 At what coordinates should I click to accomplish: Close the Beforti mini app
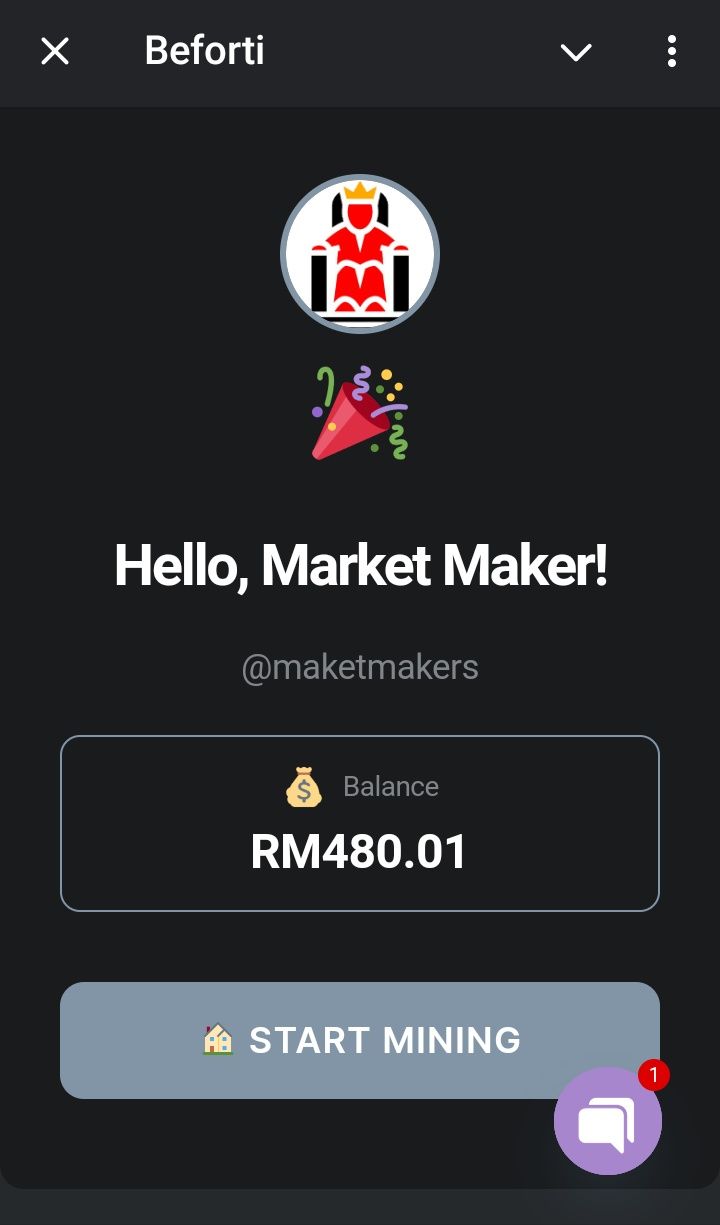tap(55, 51)
